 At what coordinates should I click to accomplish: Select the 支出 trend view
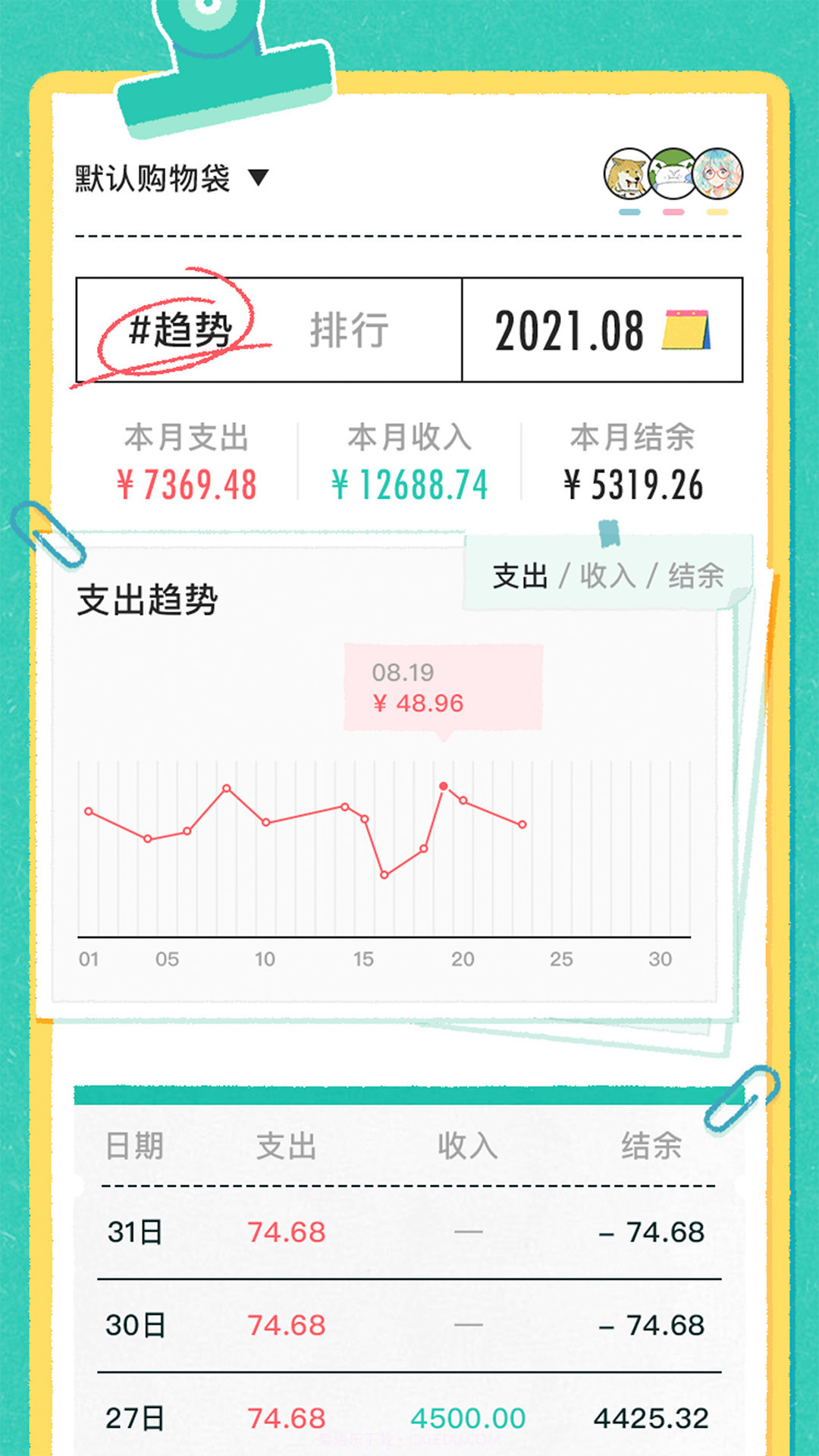520,576
